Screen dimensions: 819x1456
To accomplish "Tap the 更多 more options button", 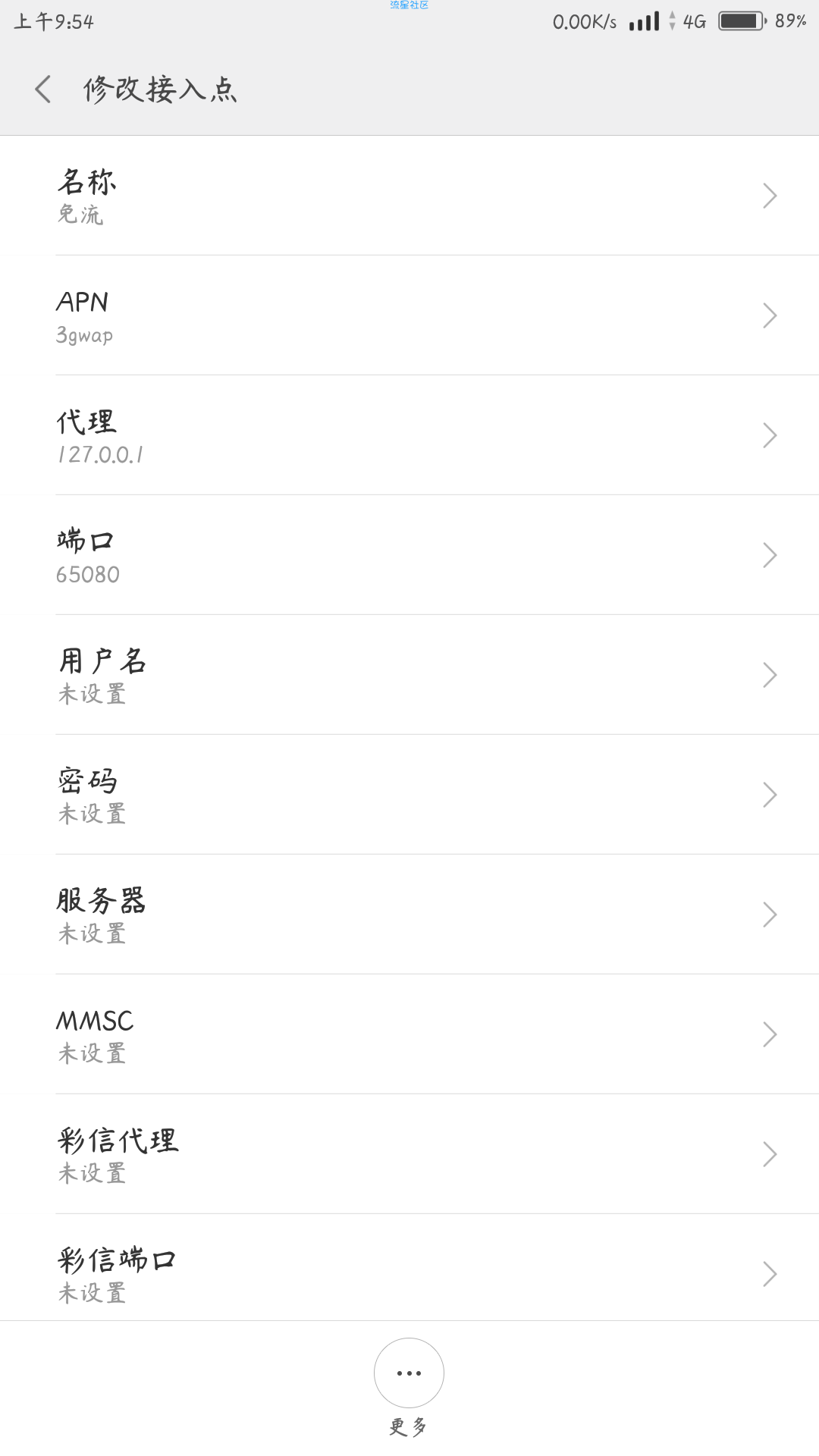I will coord(409,1388).
